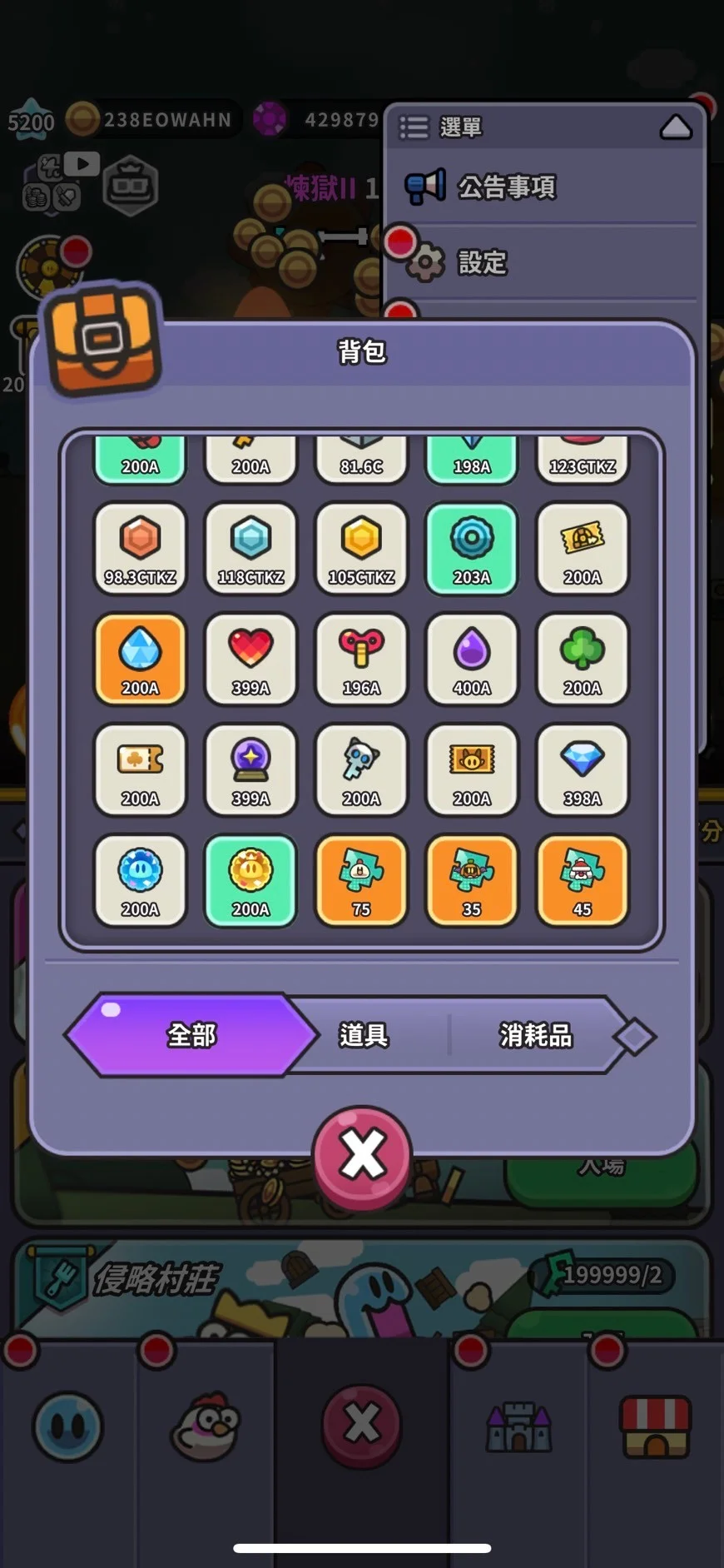The height and width of the screenshot is (1568, 724).
Task: Select the purple droplet item 400A
Action: click(472, 659)
